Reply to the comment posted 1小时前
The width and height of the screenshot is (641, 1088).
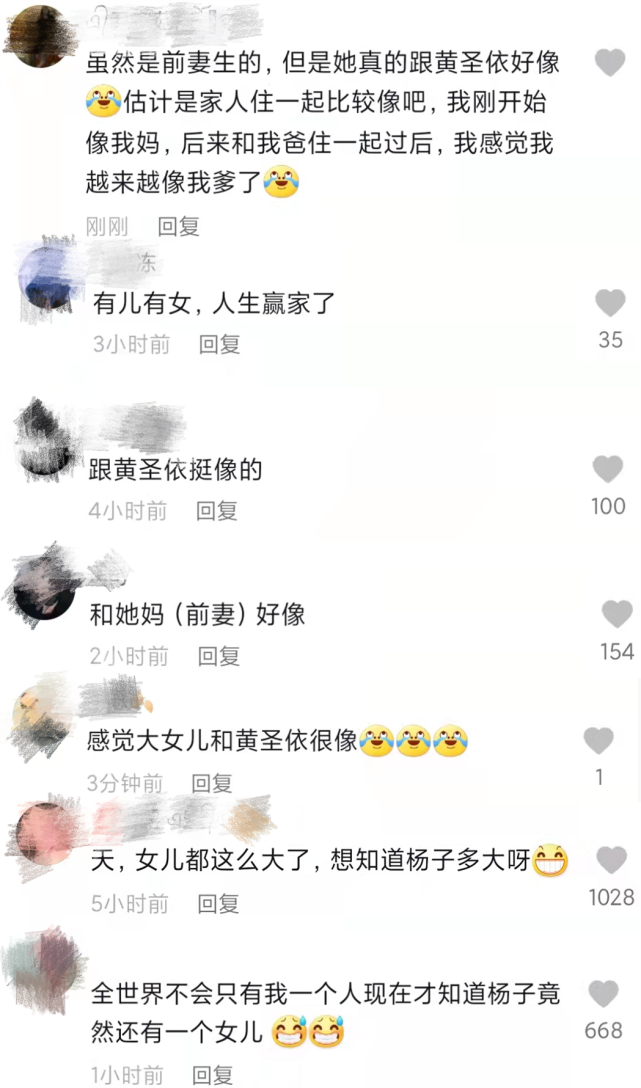(212, 1075)
